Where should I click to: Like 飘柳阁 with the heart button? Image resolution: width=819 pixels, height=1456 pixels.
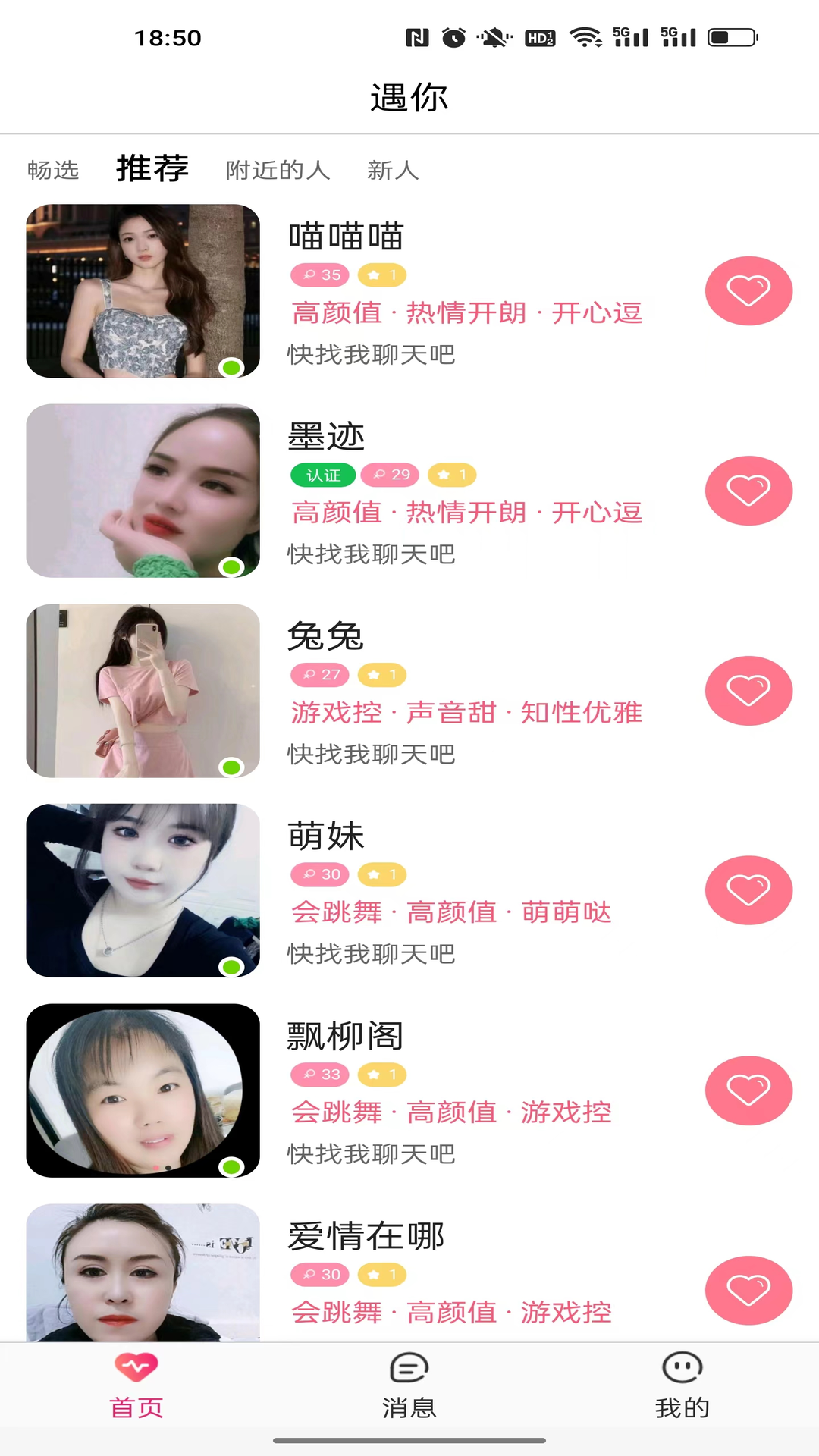pos(748,1090)
